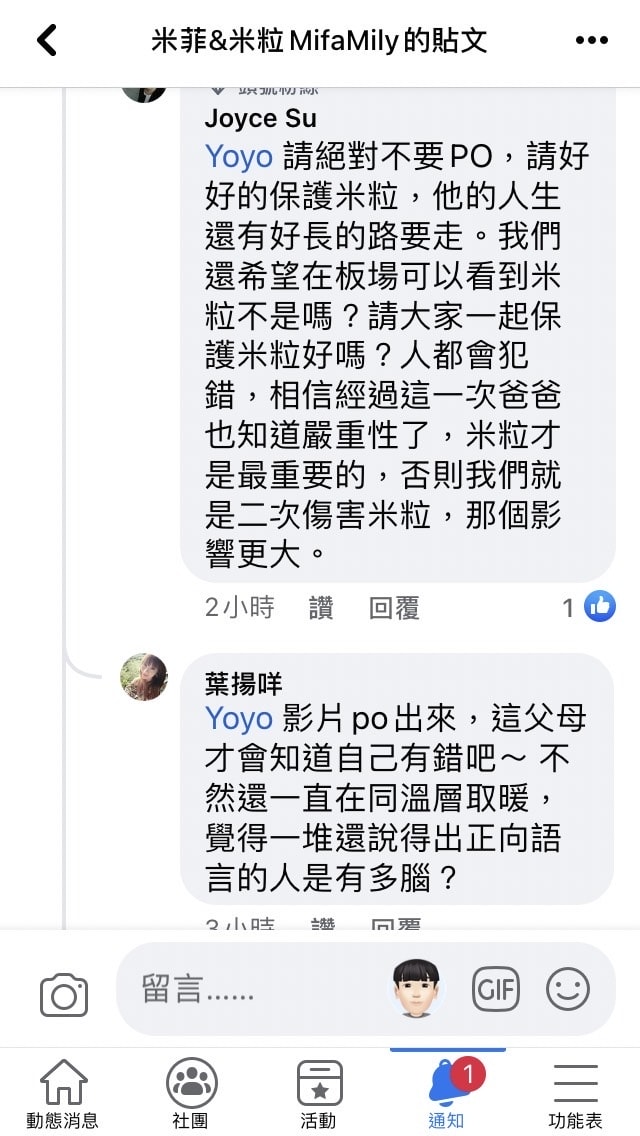
Task: Open the GIF picker
Action: click(496, 990)
